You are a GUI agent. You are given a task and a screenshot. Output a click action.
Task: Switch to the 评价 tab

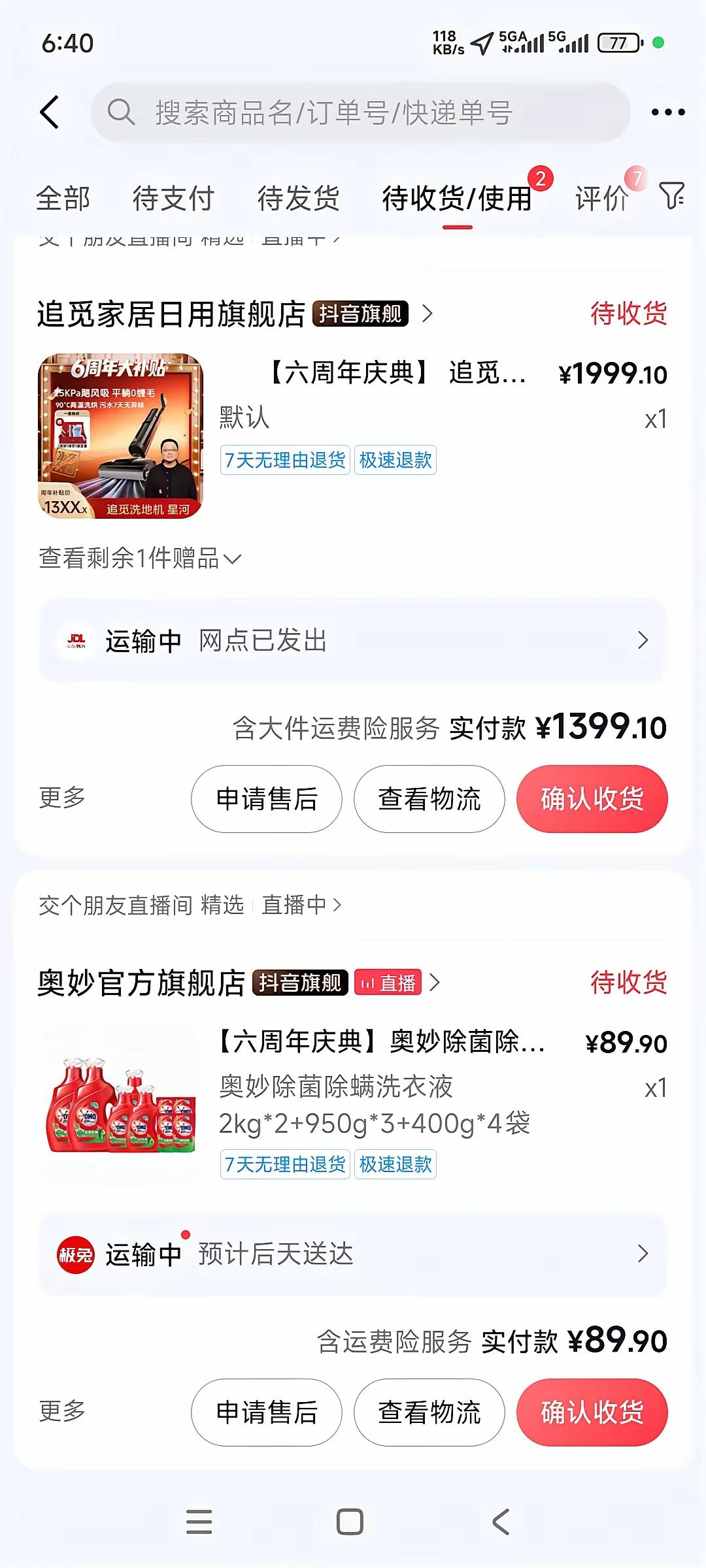coord(602,198)
